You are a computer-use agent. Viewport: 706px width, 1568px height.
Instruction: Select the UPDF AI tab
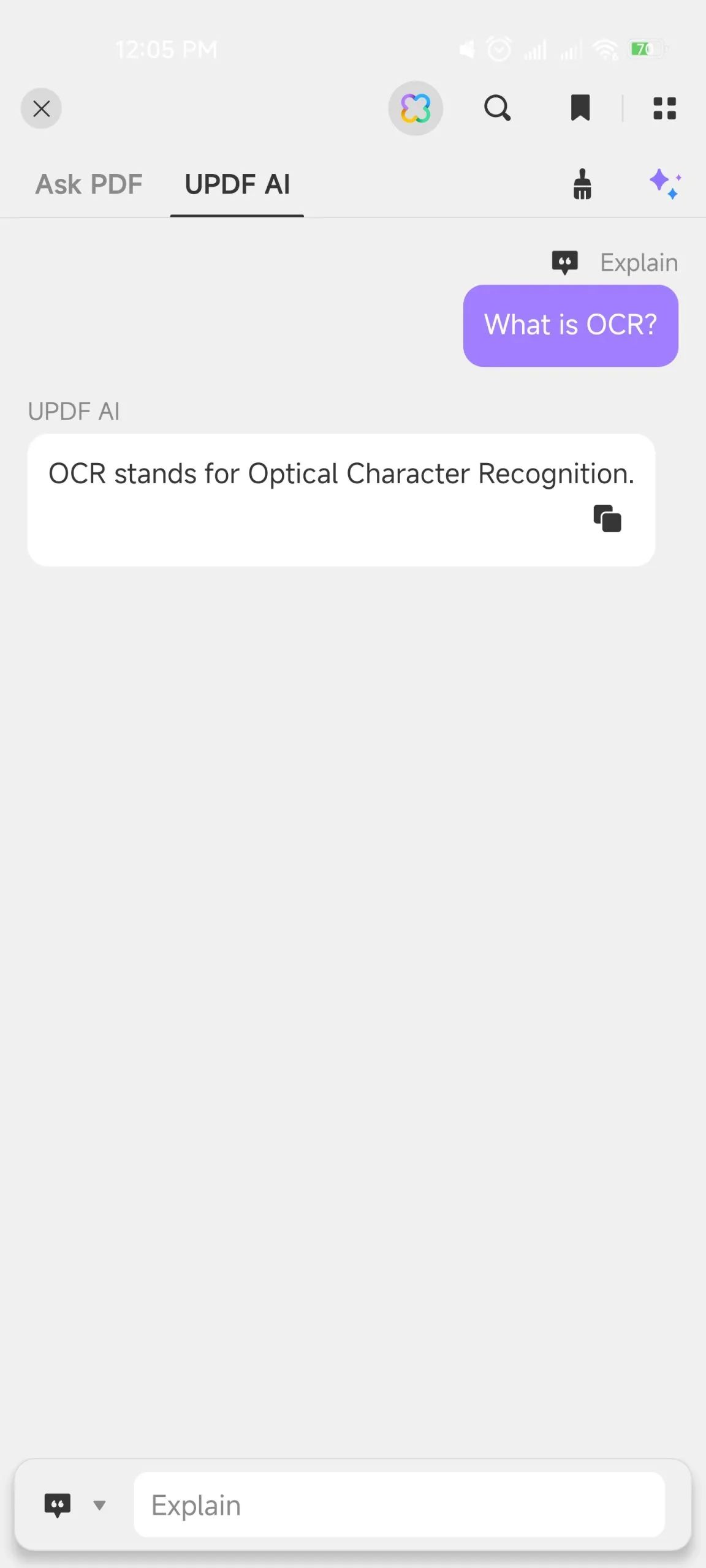point(237,184)
